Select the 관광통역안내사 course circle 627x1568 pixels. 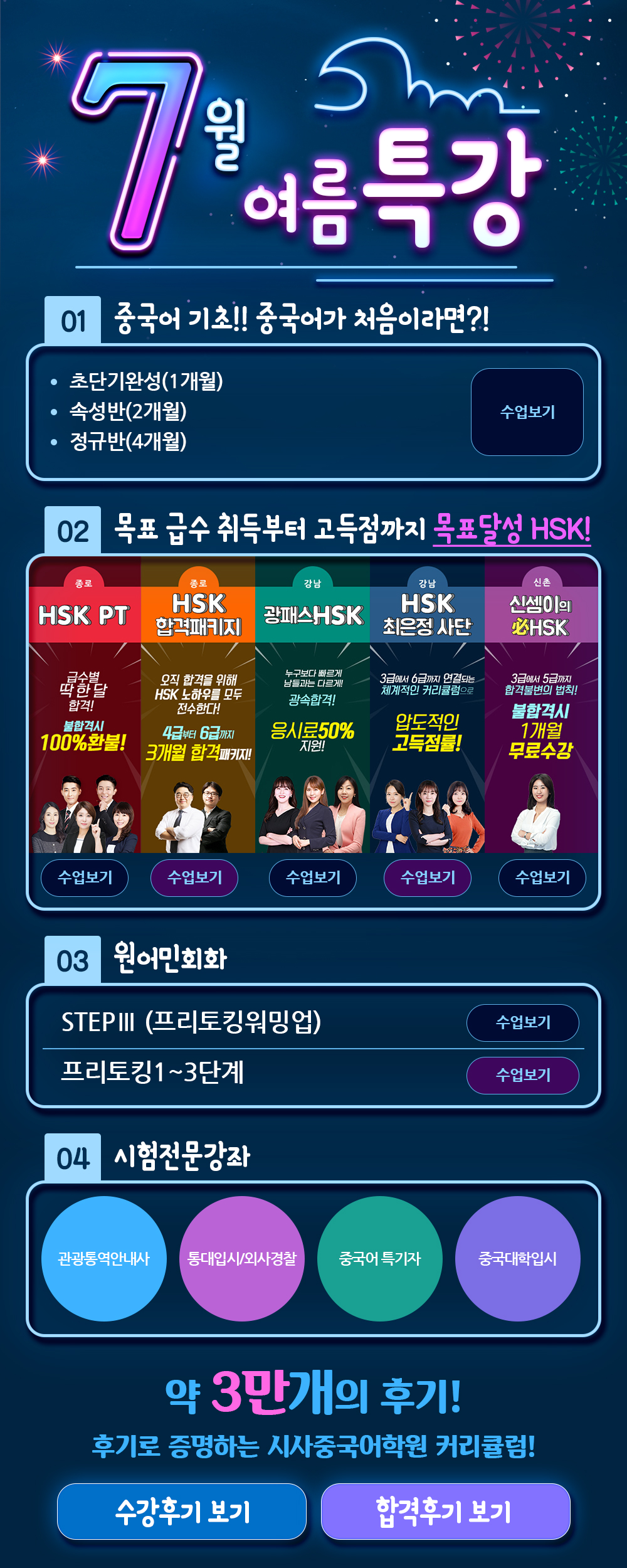104,1259
